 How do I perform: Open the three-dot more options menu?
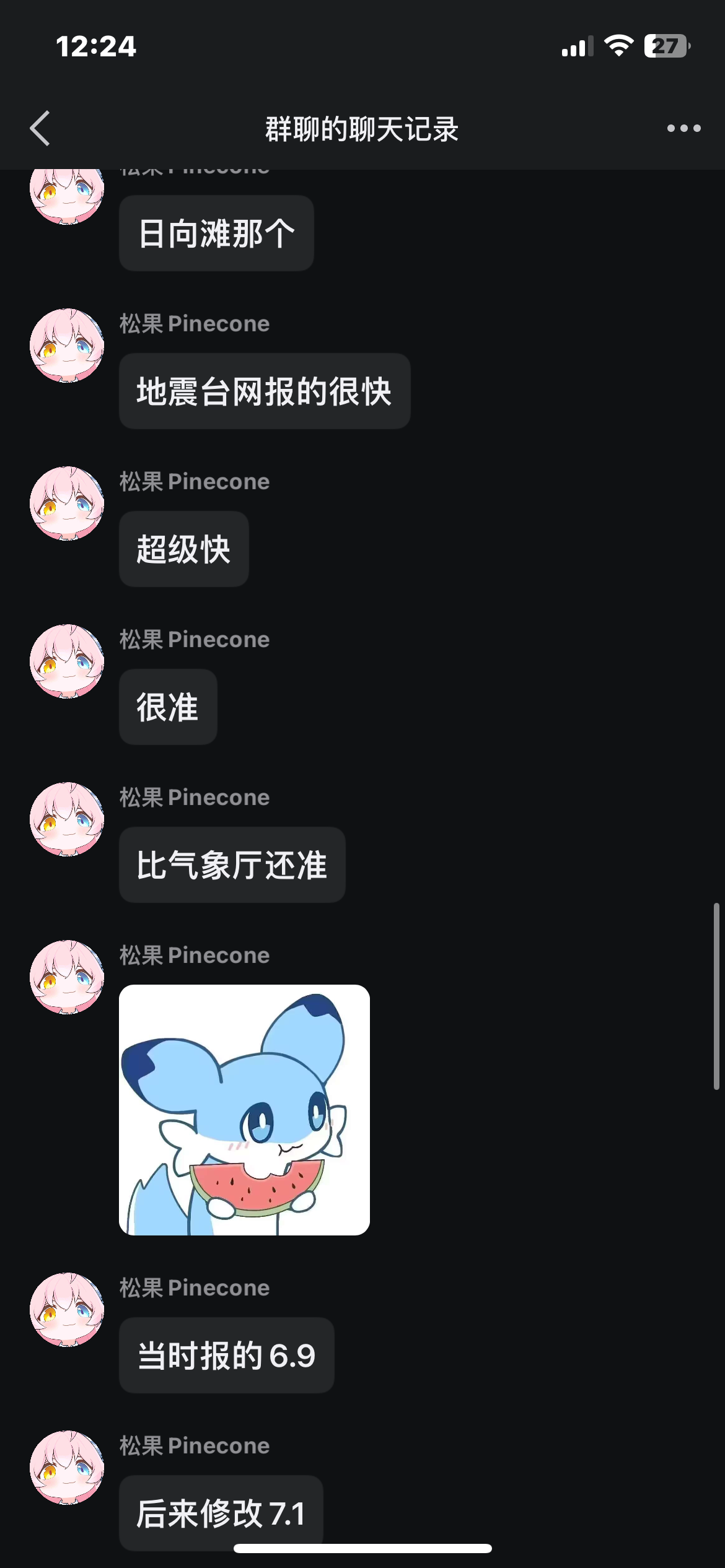point(683,129)
